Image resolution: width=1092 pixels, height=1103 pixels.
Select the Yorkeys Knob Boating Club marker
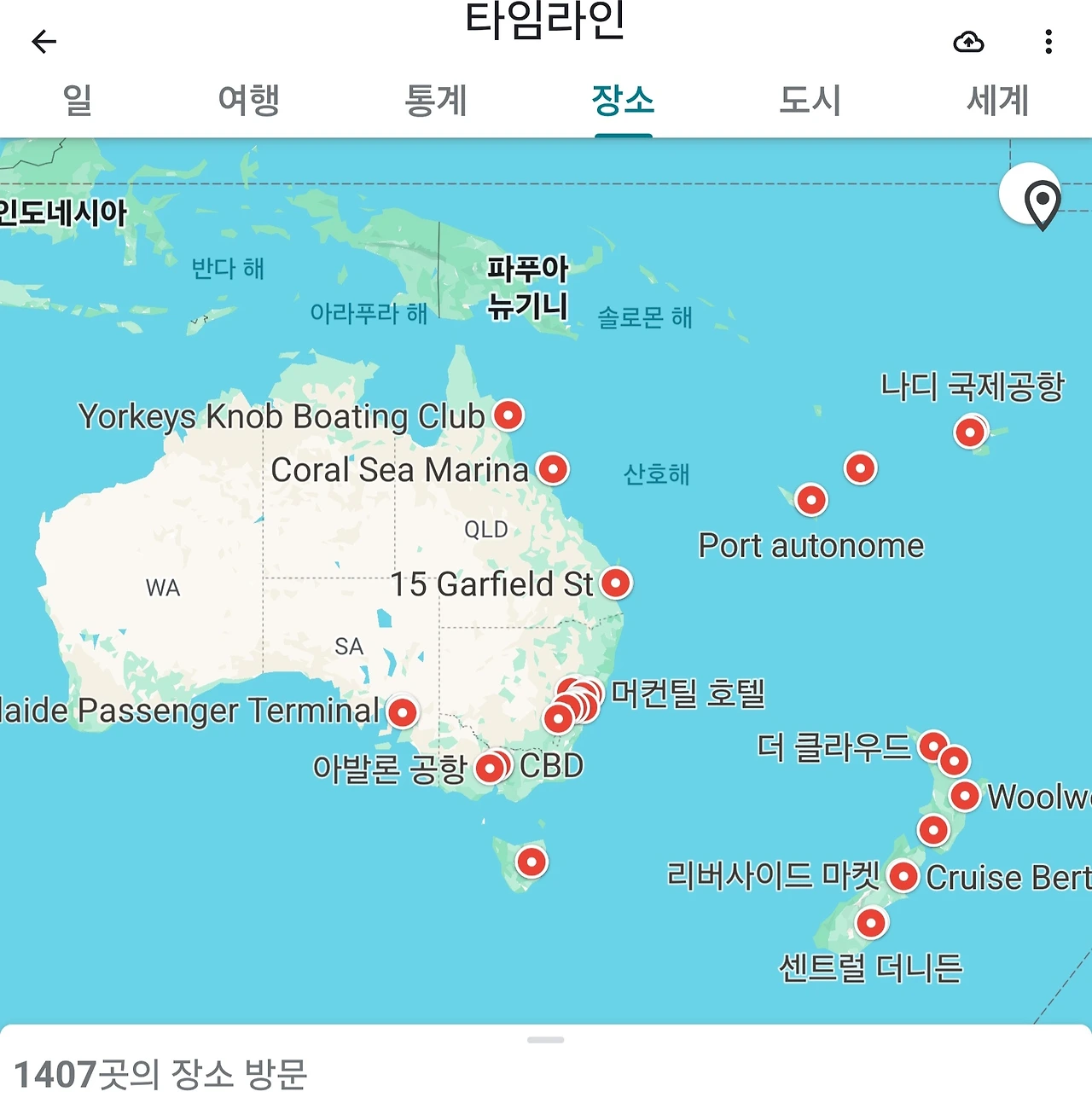(x=508, y=415)
